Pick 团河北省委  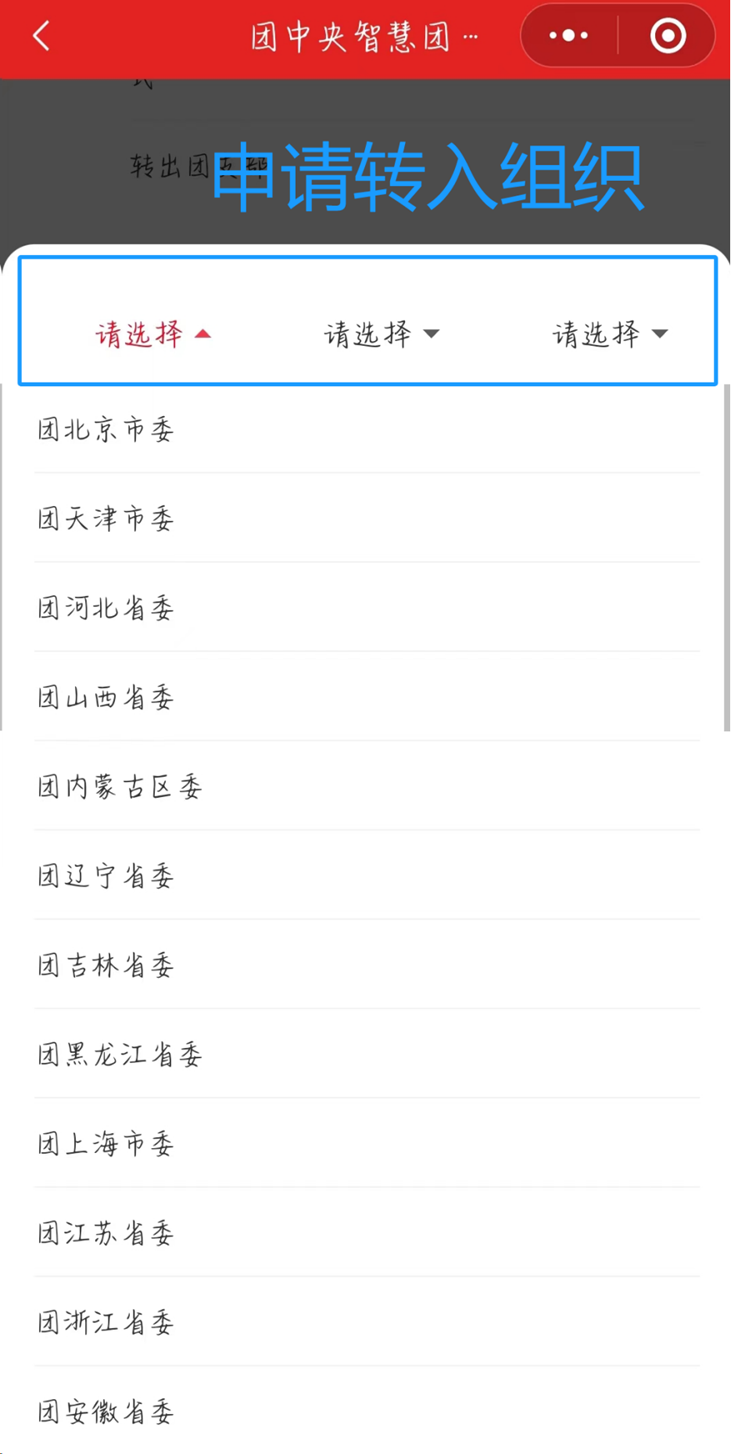coord(367,607)
